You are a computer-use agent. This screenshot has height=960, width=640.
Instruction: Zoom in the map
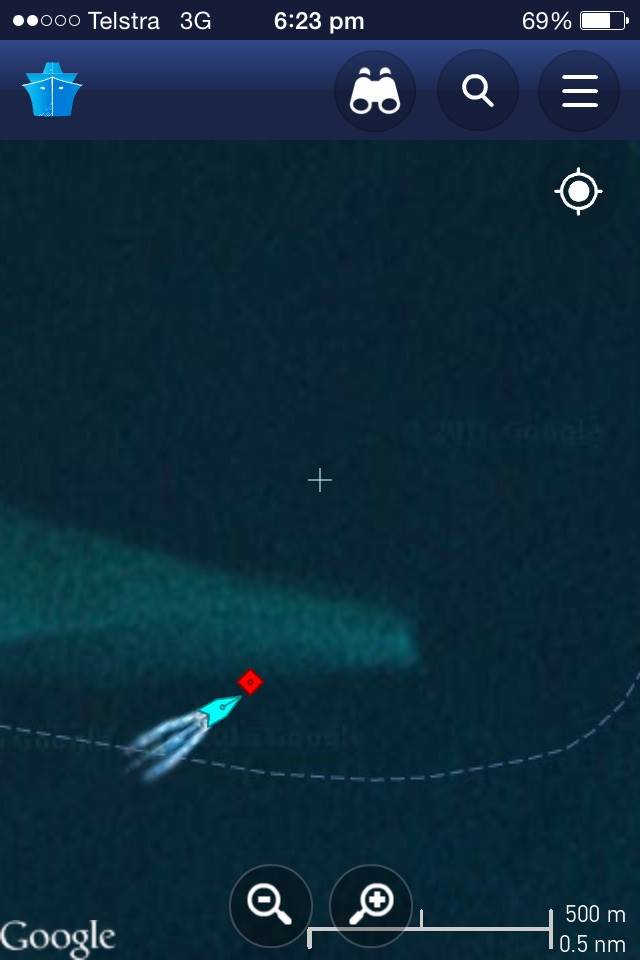tap(371, 905)
